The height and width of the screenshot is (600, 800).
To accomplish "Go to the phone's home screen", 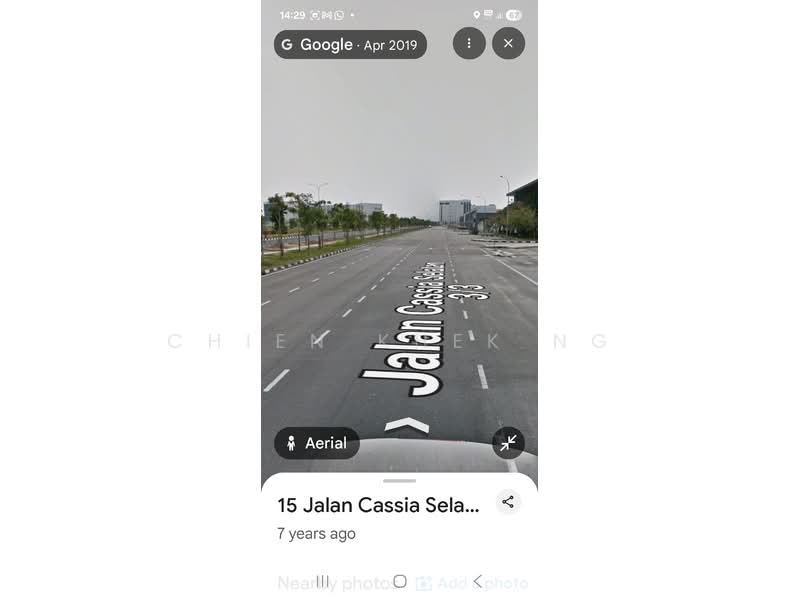I will [x=400, y=581].
